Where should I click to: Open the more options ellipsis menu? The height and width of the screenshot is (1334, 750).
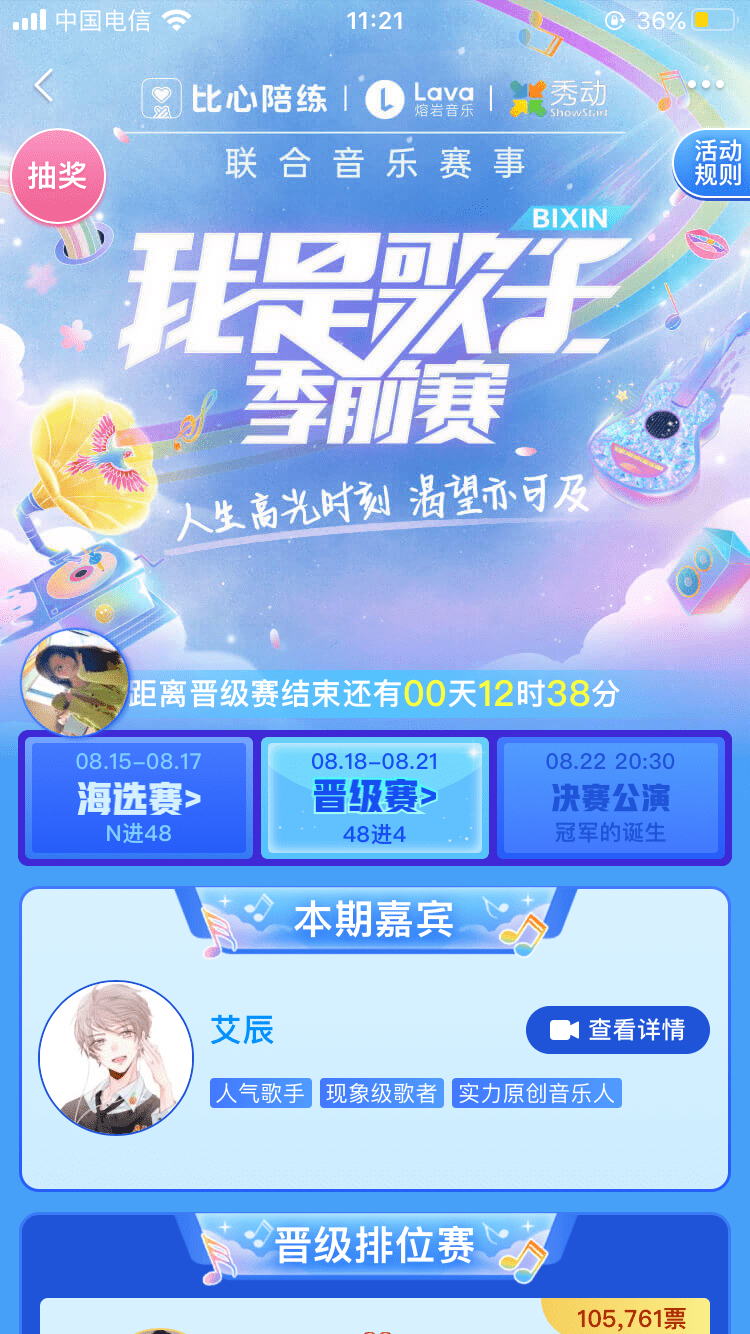coord(706,87)
